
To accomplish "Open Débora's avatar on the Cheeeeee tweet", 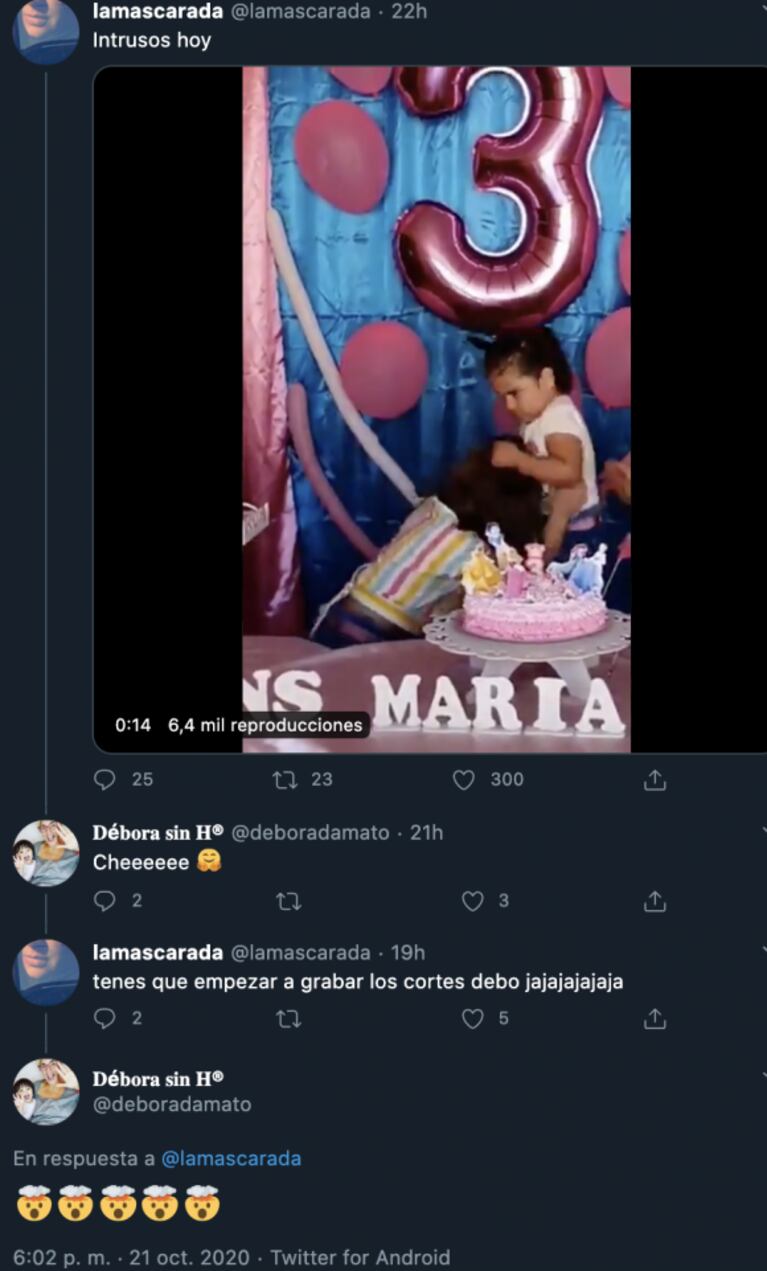I will 46,853.
